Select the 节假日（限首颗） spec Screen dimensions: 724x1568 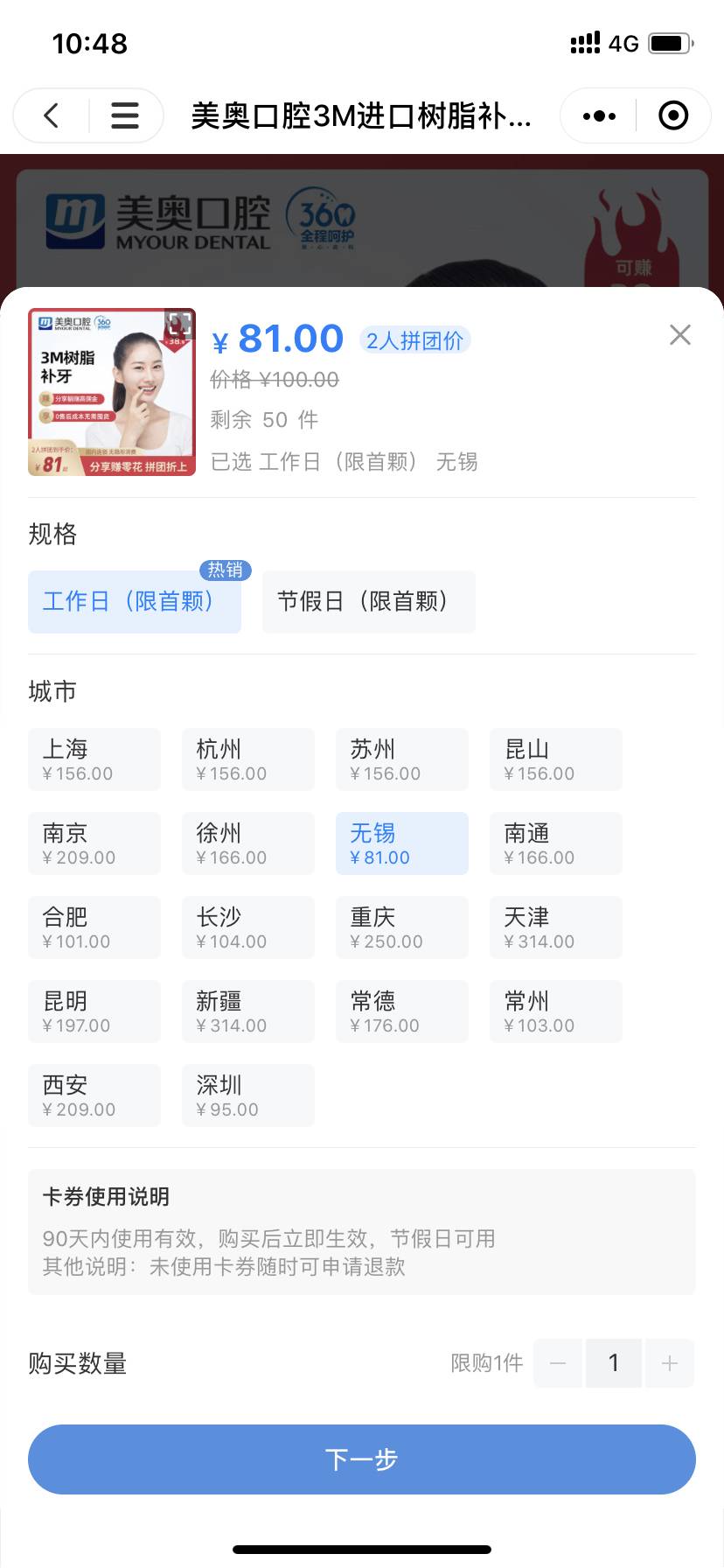(x=369, y=602)
